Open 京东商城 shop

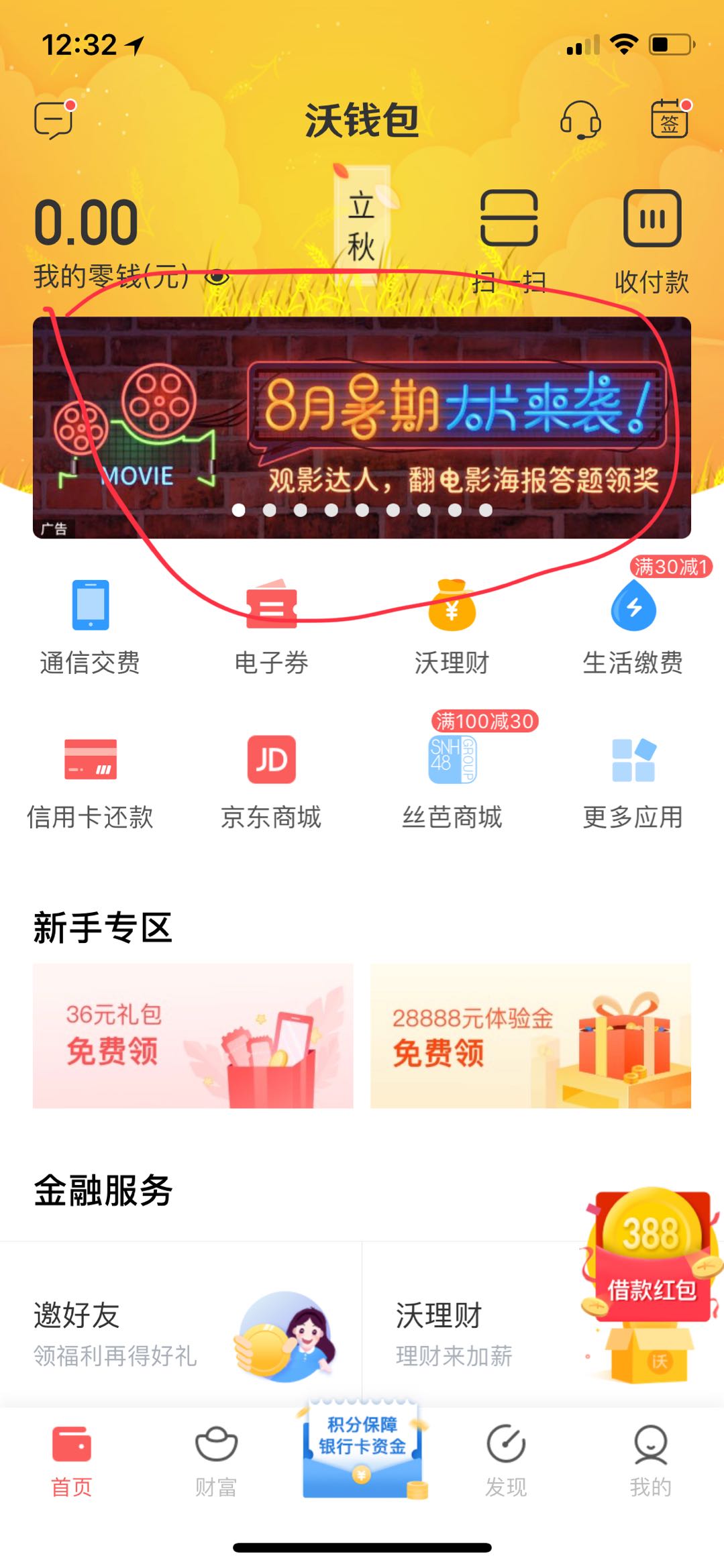pyautogui.click(x=271, y=781)
